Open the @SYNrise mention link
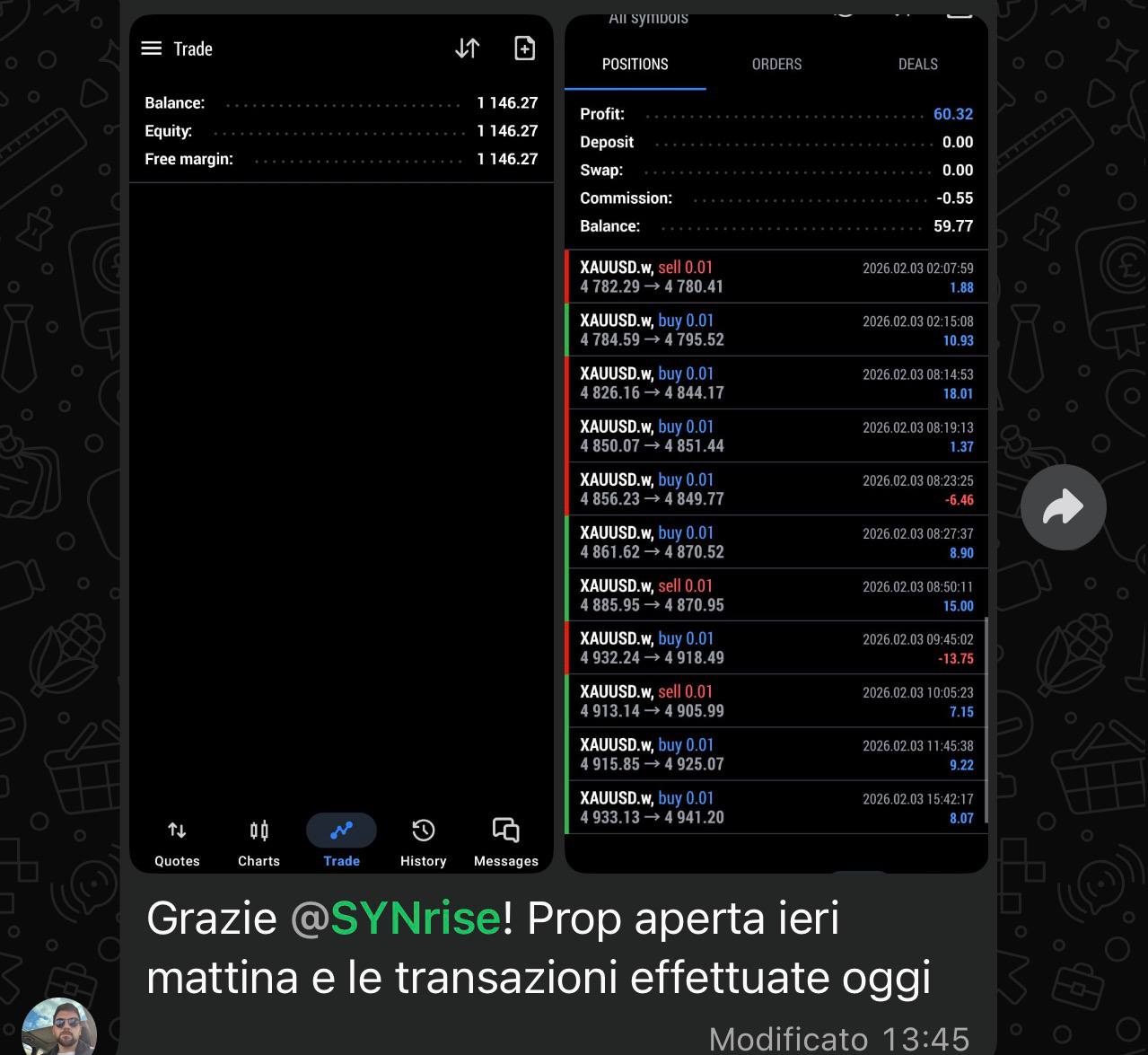 point(396,919)
